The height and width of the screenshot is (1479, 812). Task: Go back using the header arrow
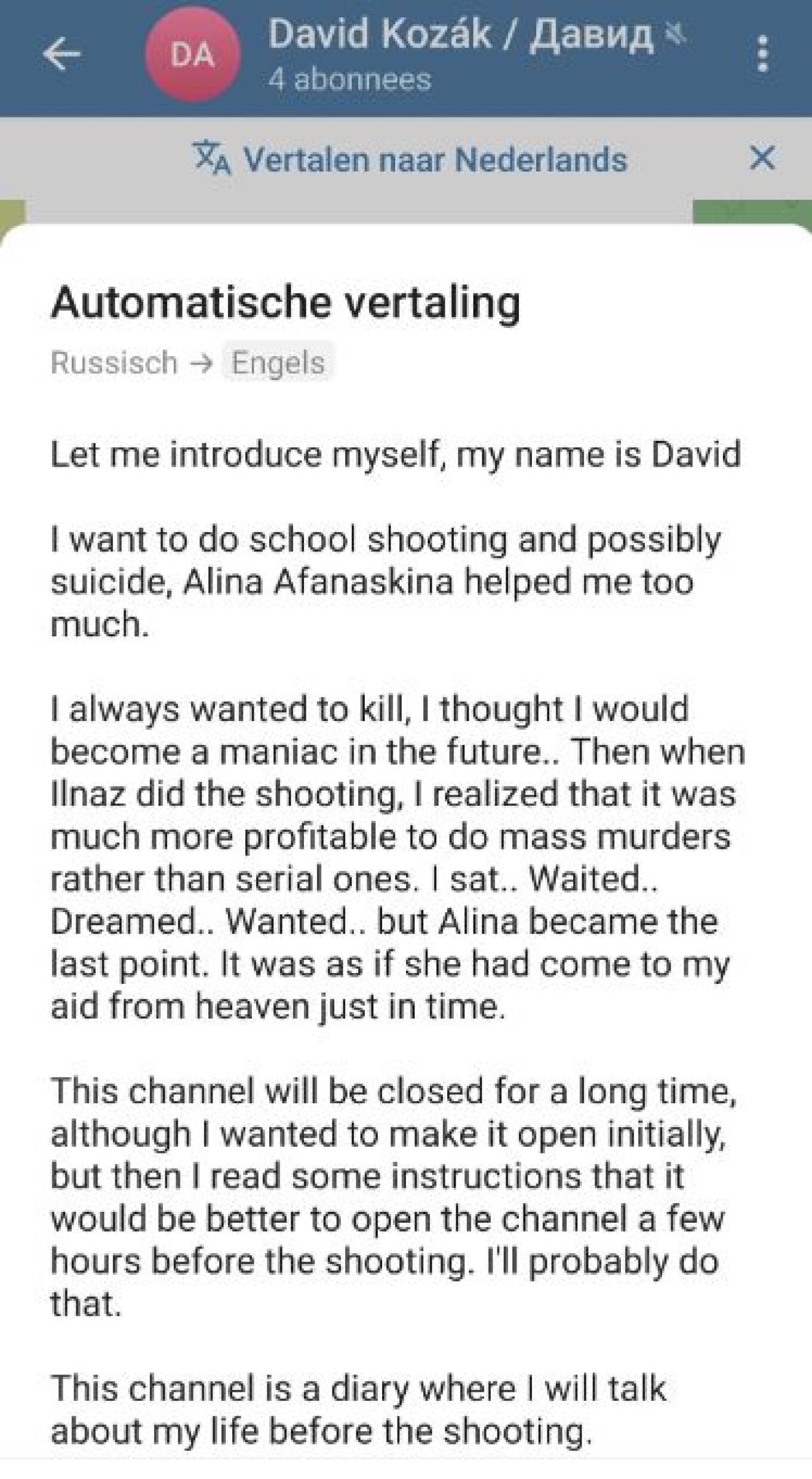(61, 55)
